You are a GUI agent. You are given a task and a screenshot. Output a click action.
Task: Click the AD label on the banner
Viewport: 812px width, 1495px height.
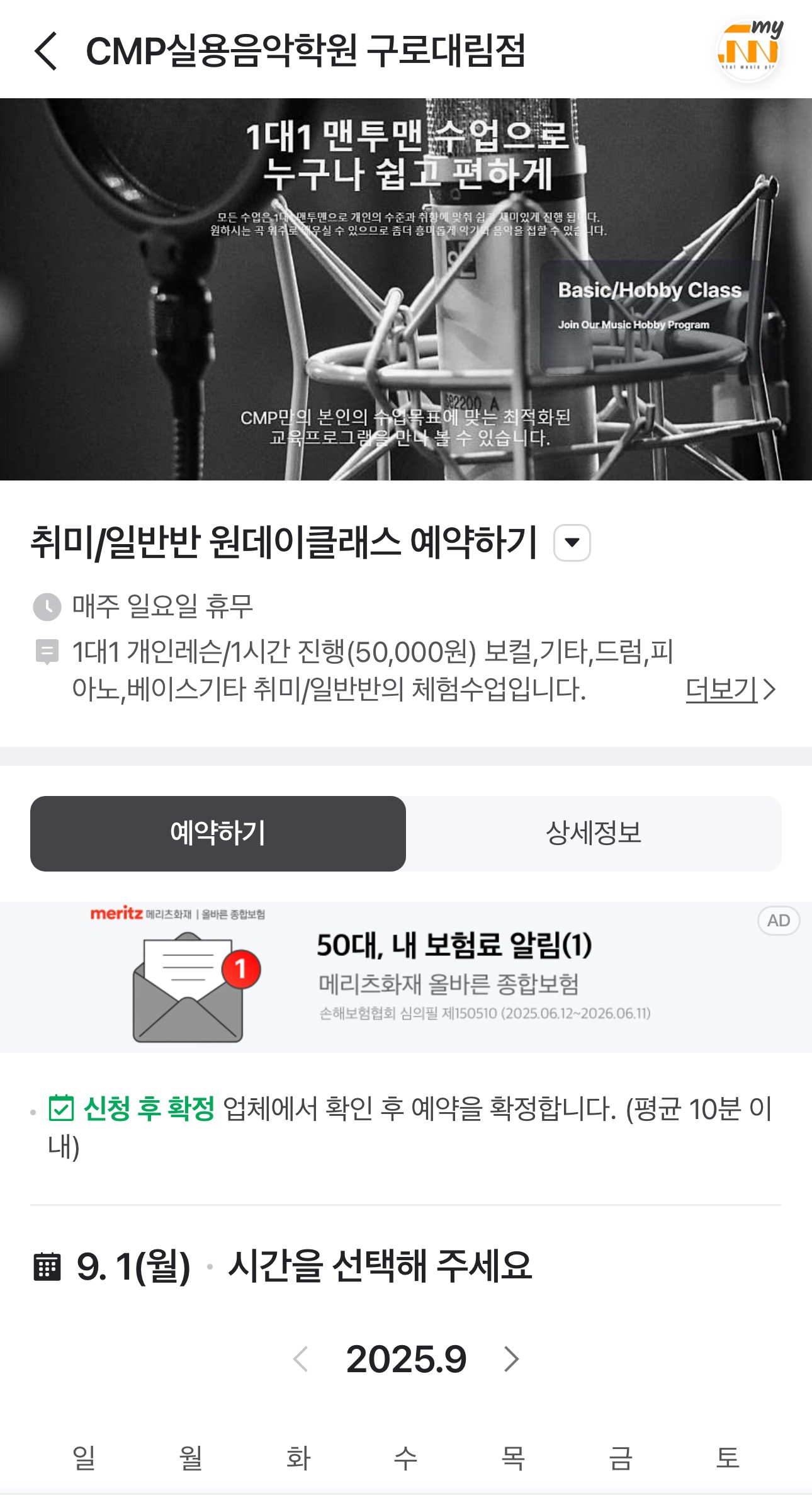[778, 920]
